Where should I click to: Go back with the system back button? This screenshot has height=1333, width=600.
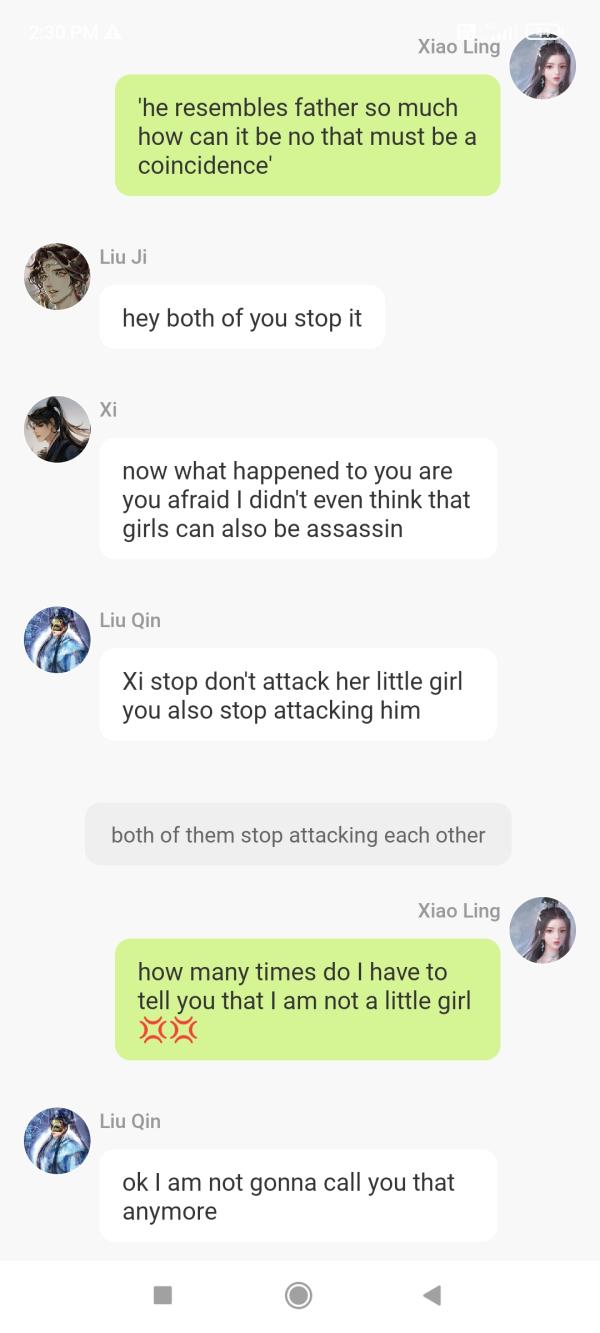432,1295
